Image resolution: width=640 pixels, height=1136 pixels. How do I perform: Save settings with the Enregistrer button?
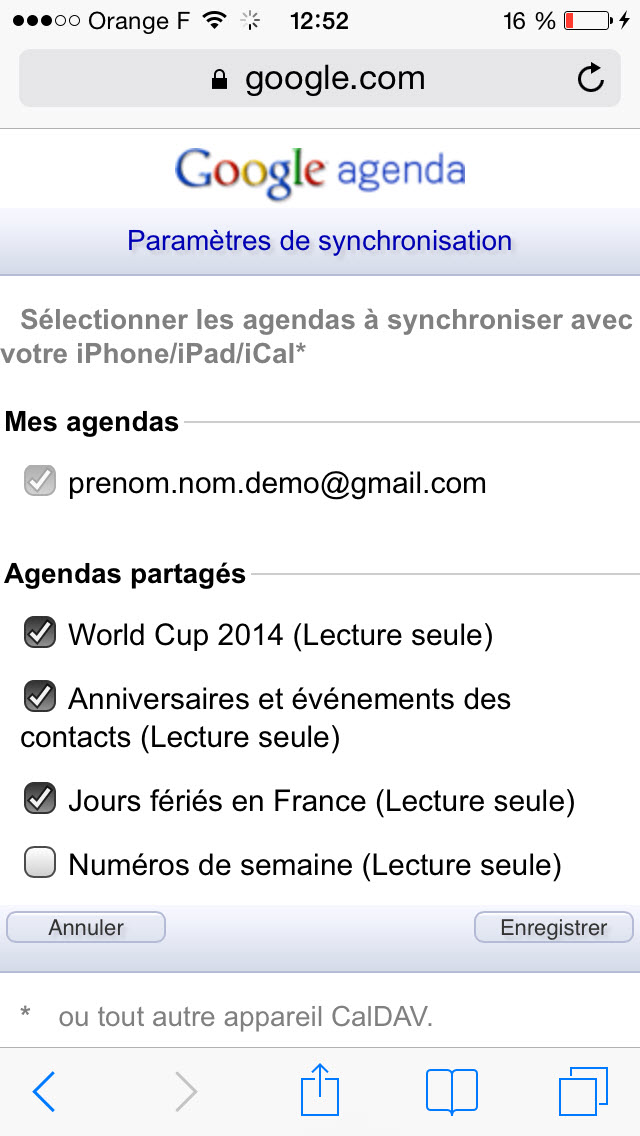pyautogui.click(x=554, y=927)
